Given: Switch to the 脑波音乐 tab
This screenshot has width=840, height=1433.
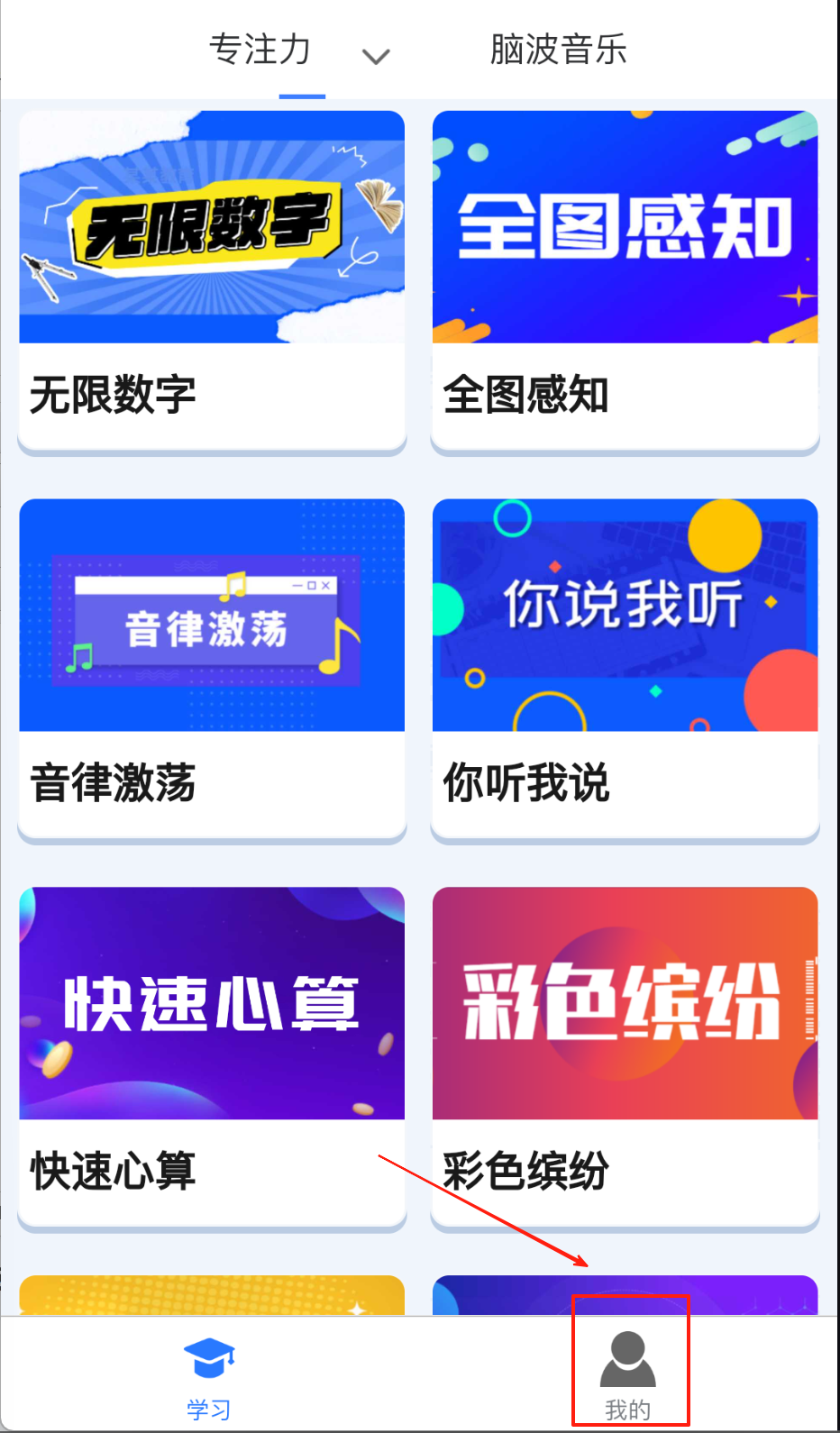Looking at the screenshot, I should [559, 50].
